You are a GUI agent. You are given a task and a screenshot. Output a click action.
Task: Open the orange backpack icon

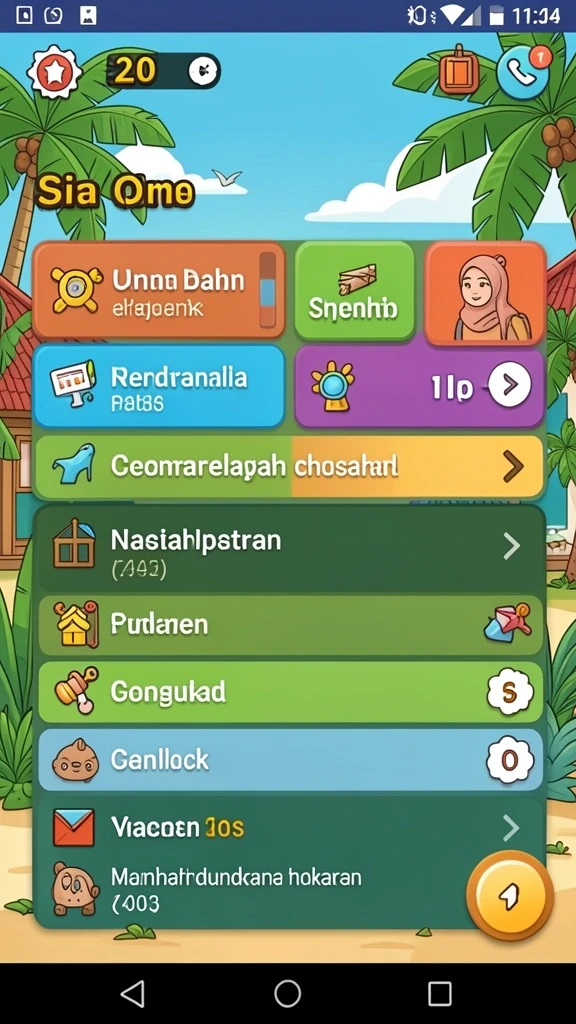[x=458, y=70]
